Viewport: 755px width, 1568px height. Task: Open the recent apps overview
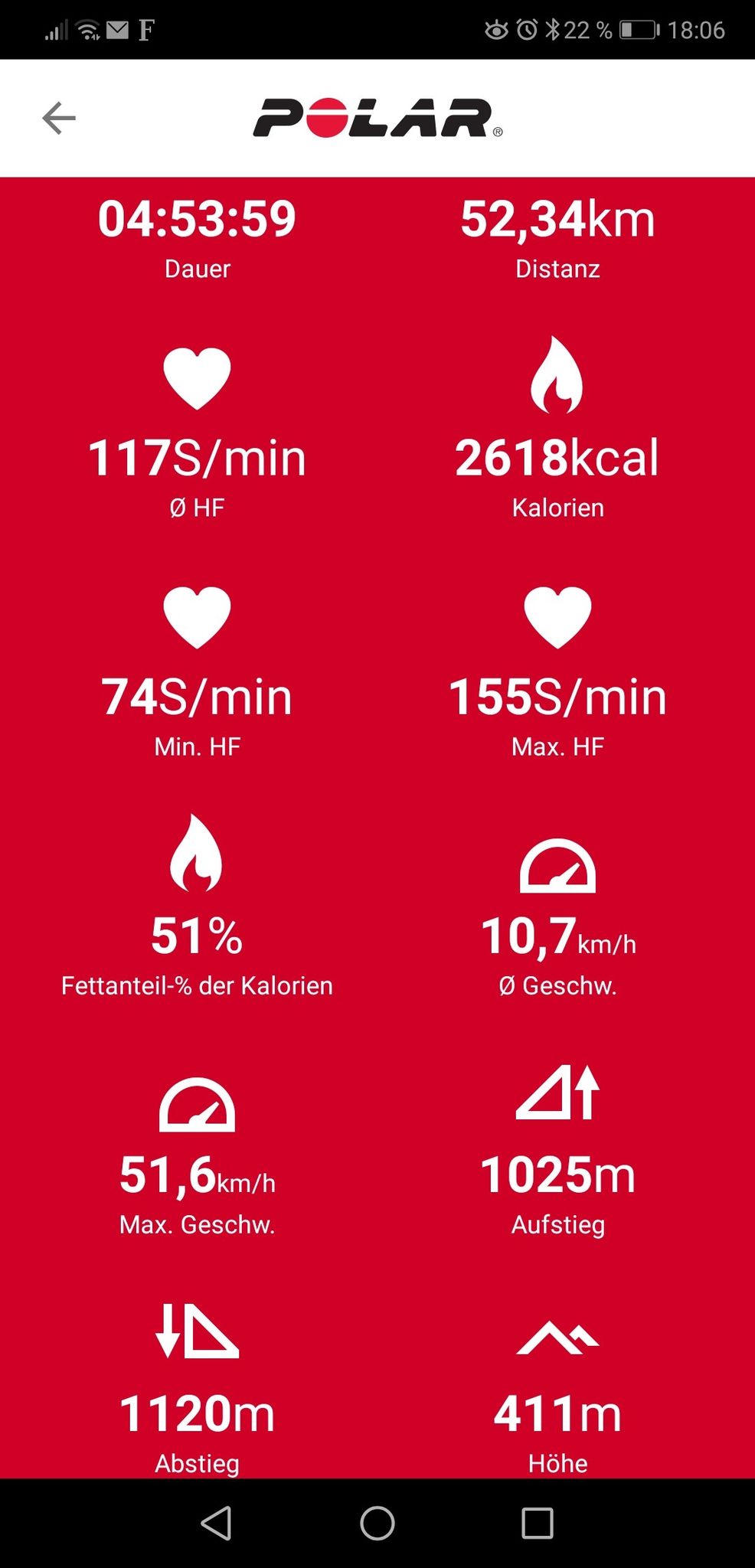538,1523
